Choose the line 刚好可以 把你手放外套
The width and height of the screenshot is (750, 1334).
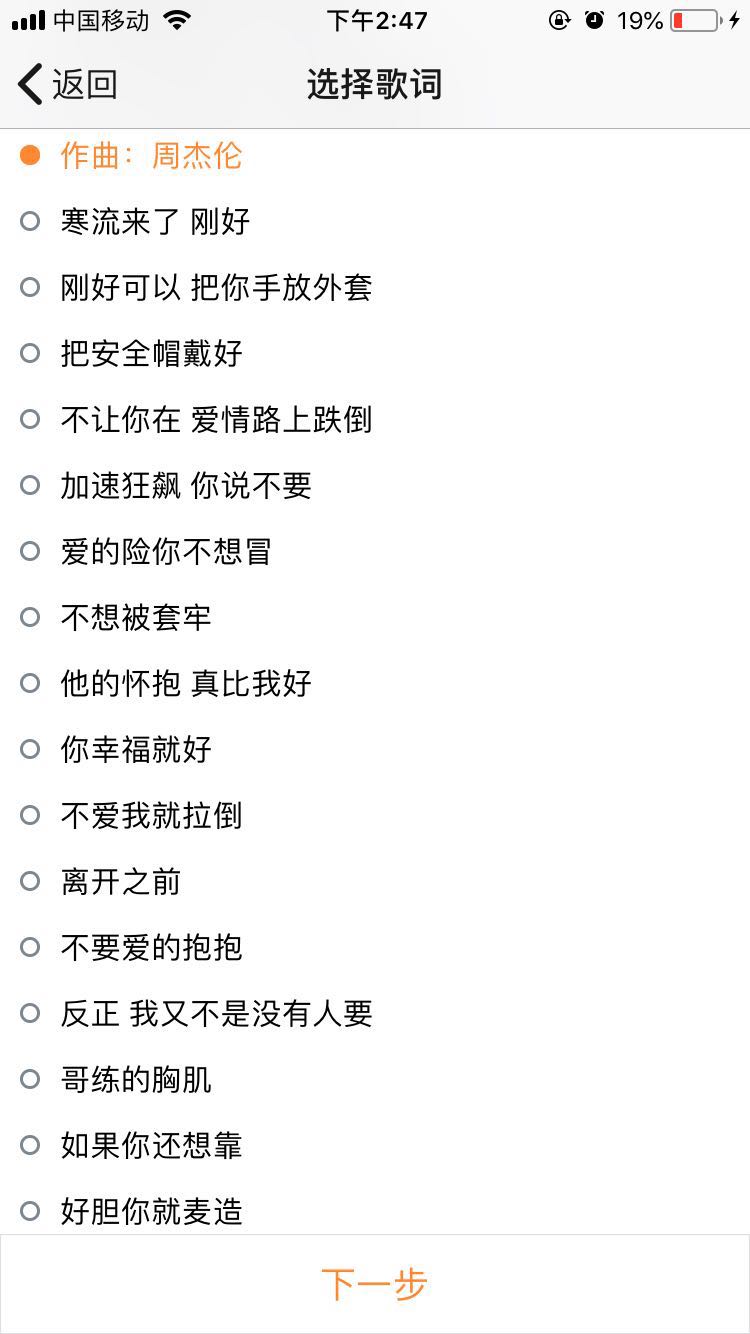click(x=216, y=288)
